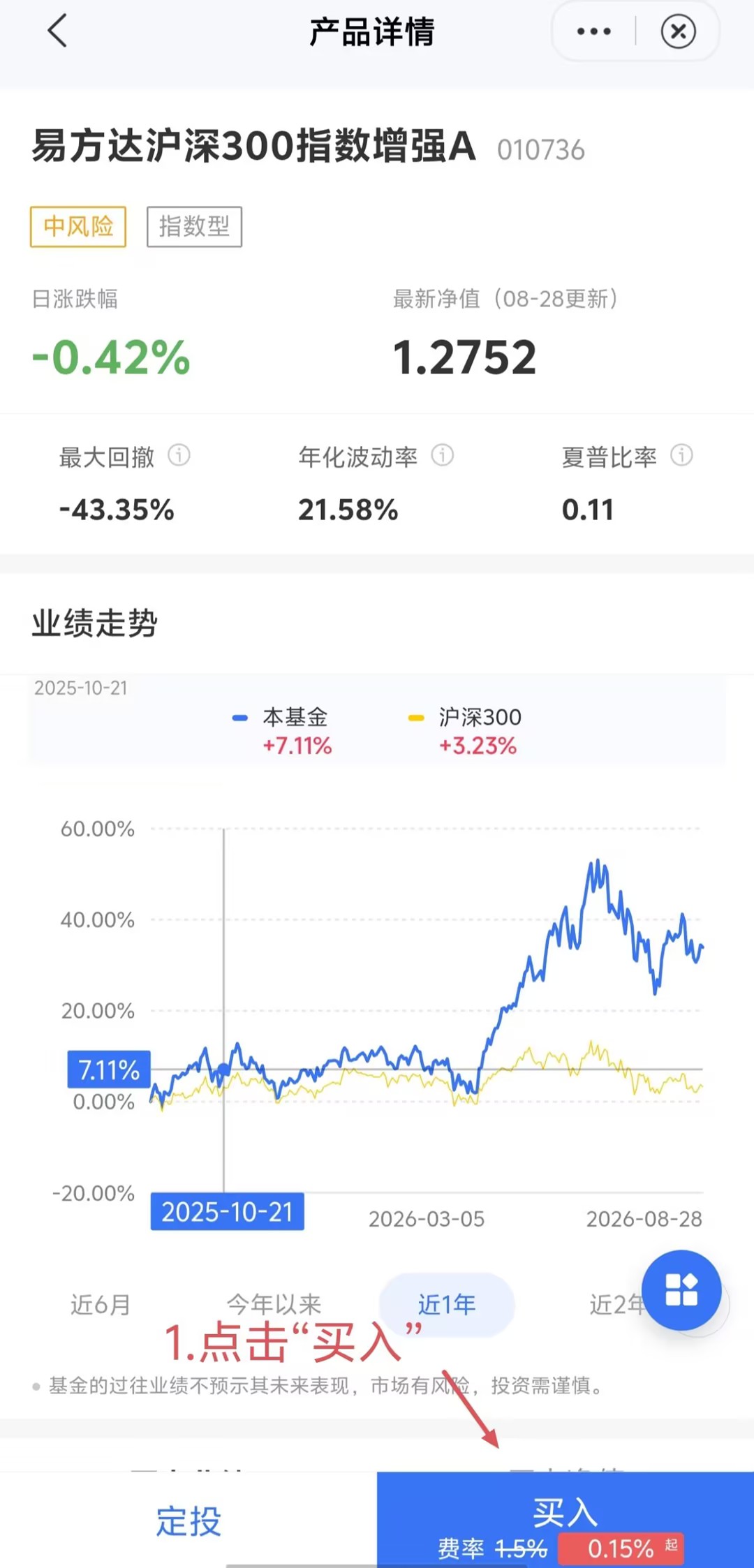
Task: Open the blue floating shortcut button
Action: tap(681, 1289)
